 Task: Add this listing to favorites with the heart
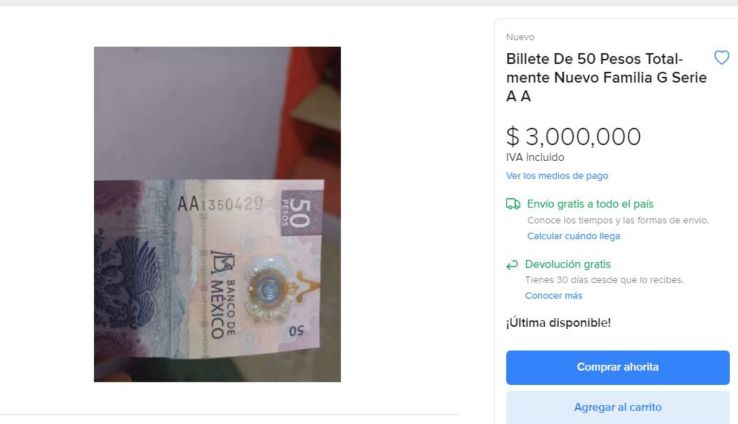[x=722, y=57]
